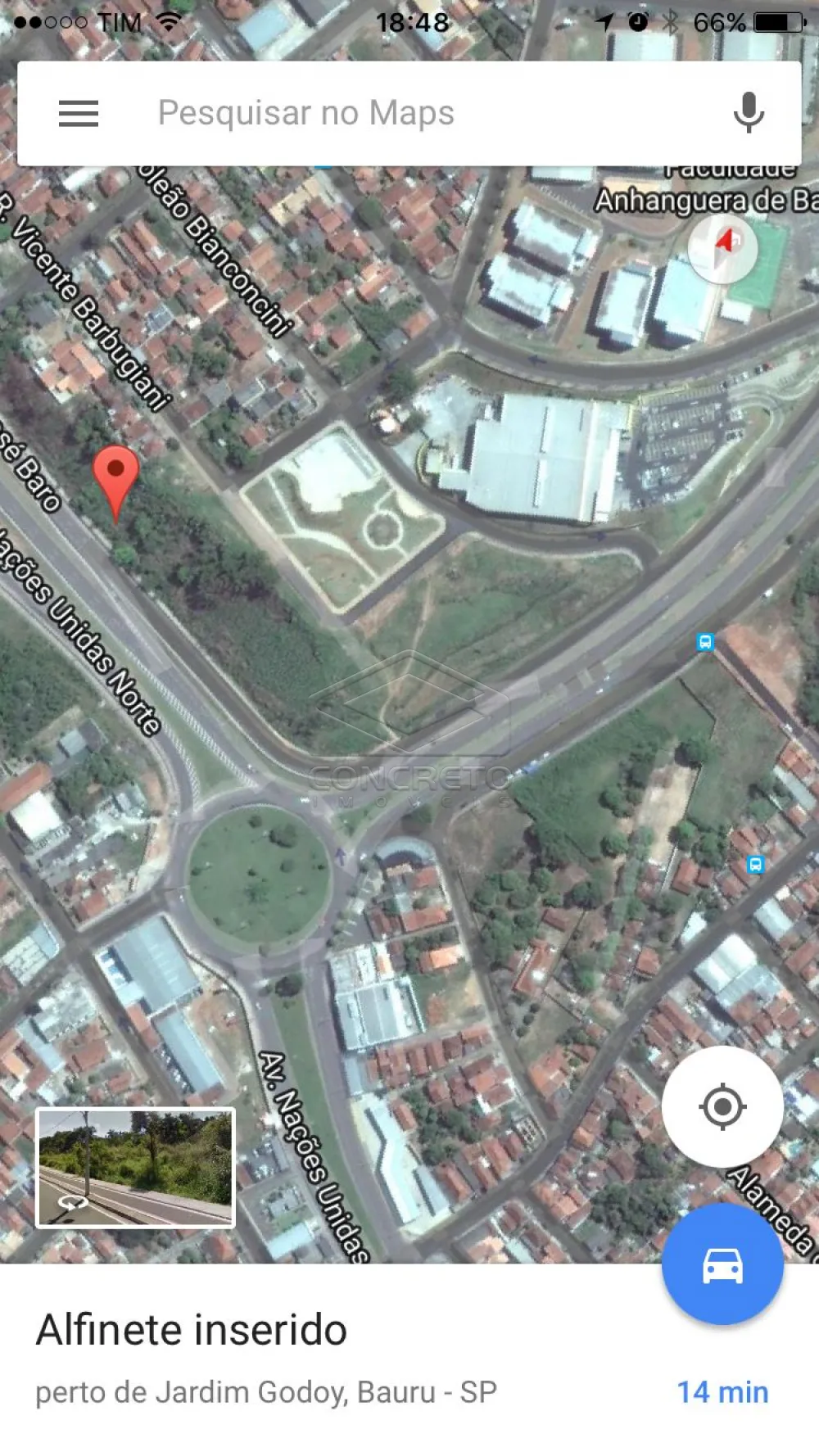Image resolution: width=819 pixels, height=1456 pixels.
Task: Tap the Pesquisar no Maps search field
Action: pos(409,113)
